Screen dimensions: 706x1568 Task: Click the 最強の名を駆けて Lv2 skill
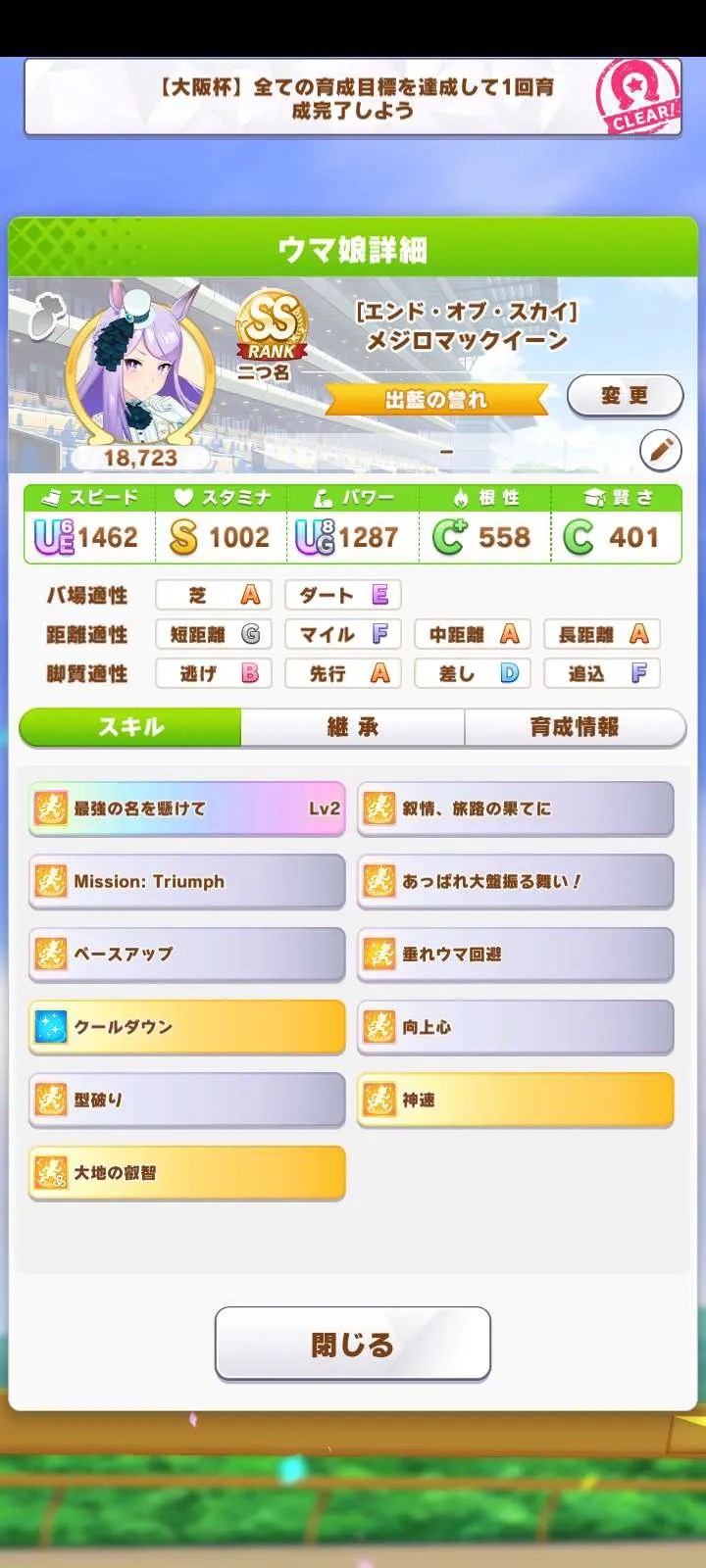(x=186, y=808)
